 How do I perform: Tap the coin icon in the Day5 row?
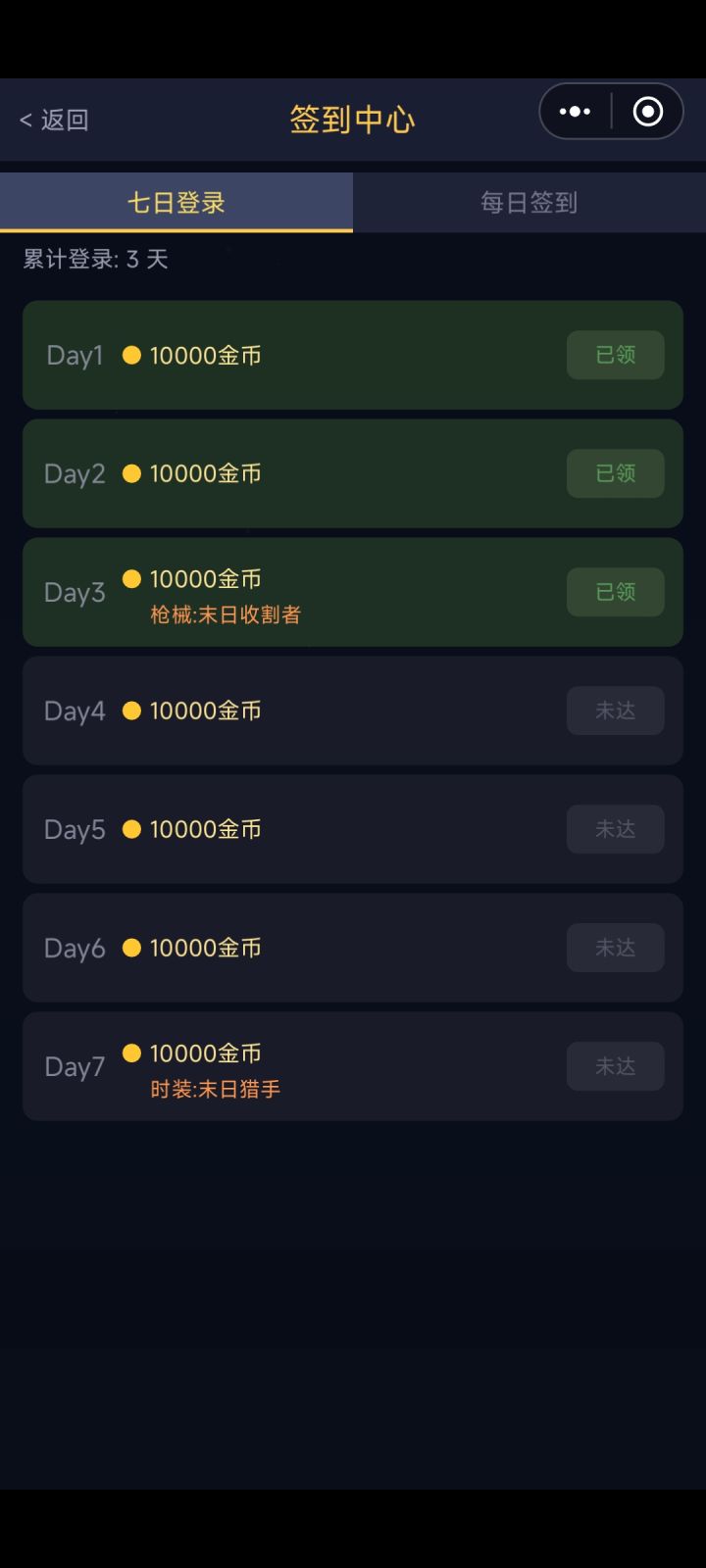pos(130,829)
